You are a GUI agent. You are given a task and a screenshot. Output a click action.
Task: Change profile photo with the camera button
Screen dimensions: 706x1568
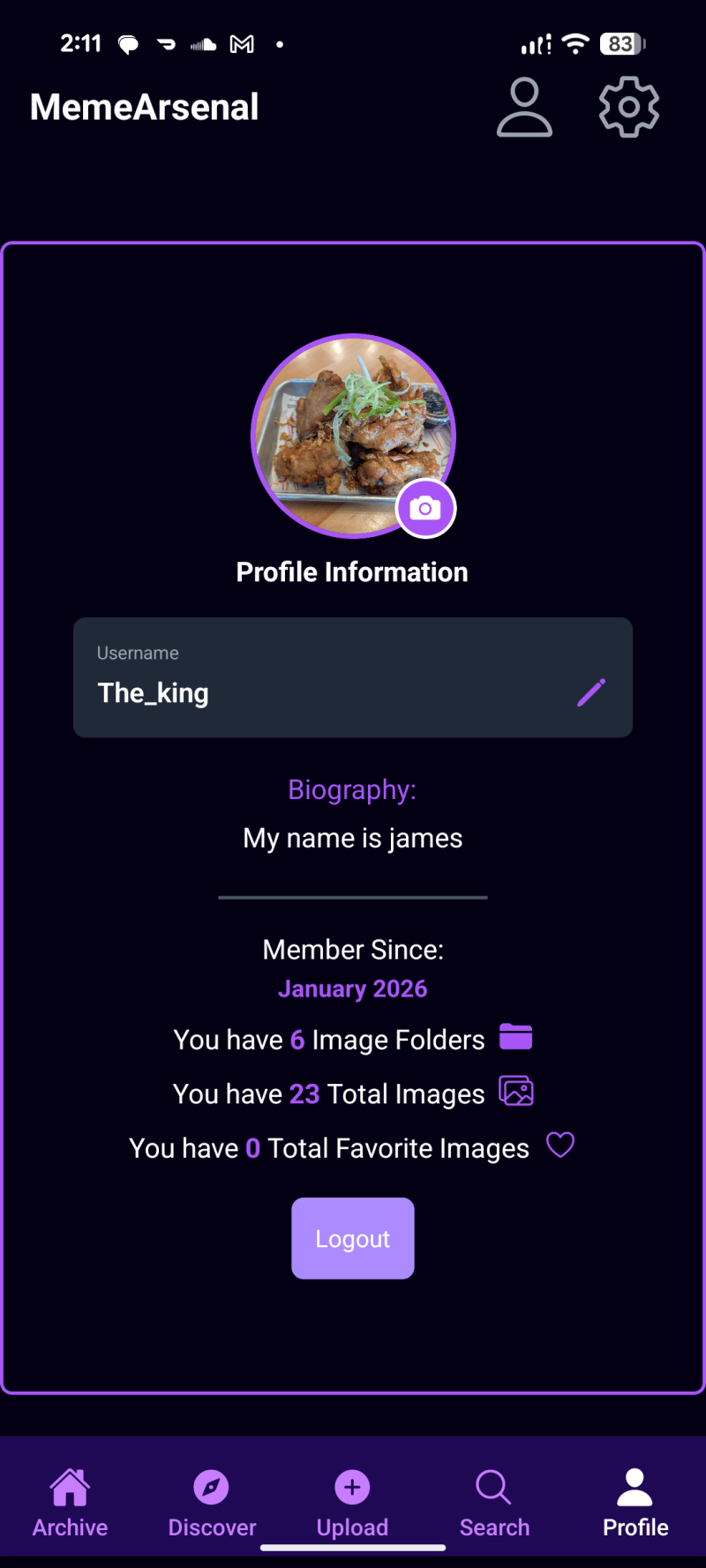point(425,509)
